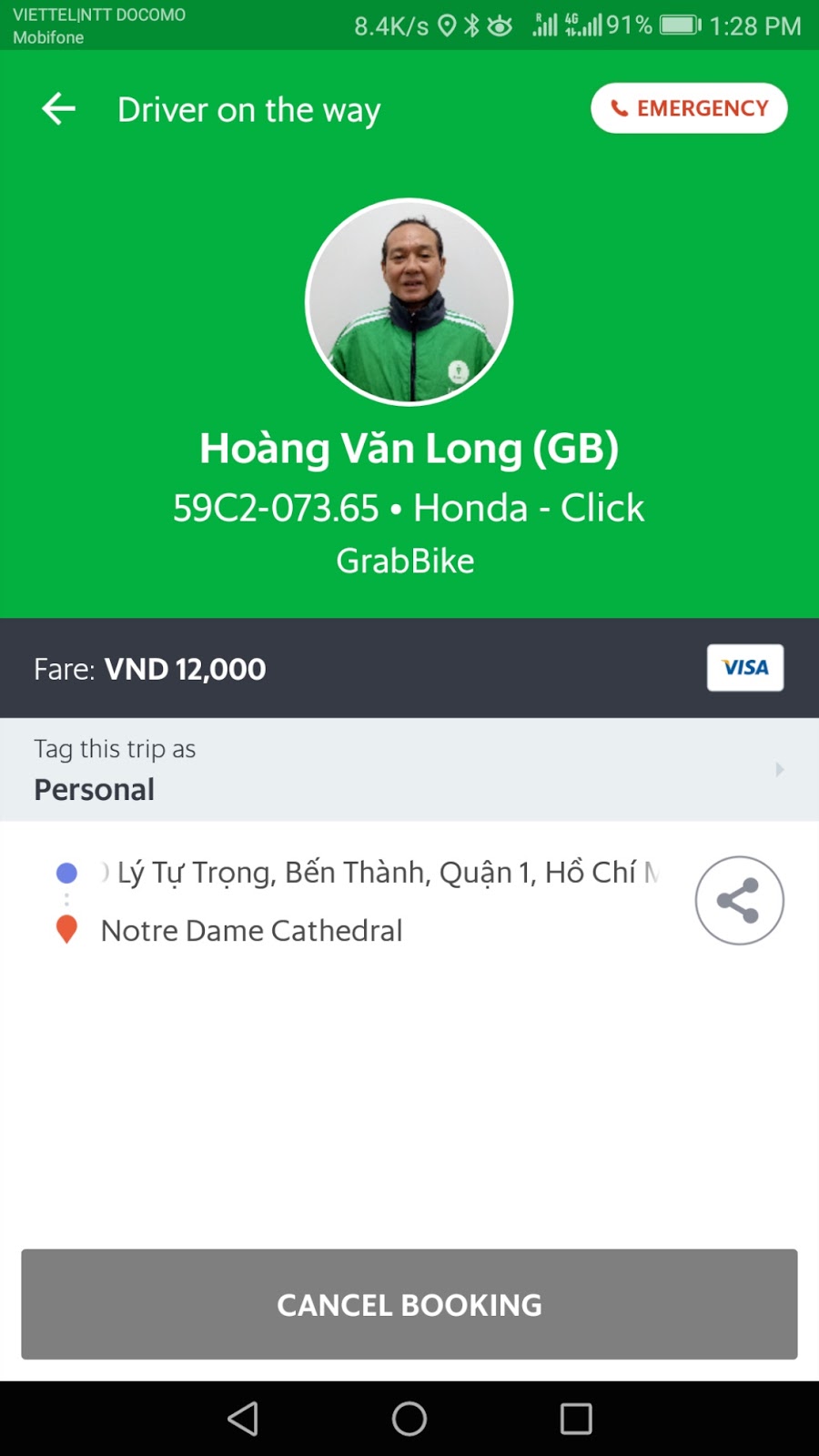Go back using the top arrow
The height and width of the screenshot is (1456, 819).
59,109
